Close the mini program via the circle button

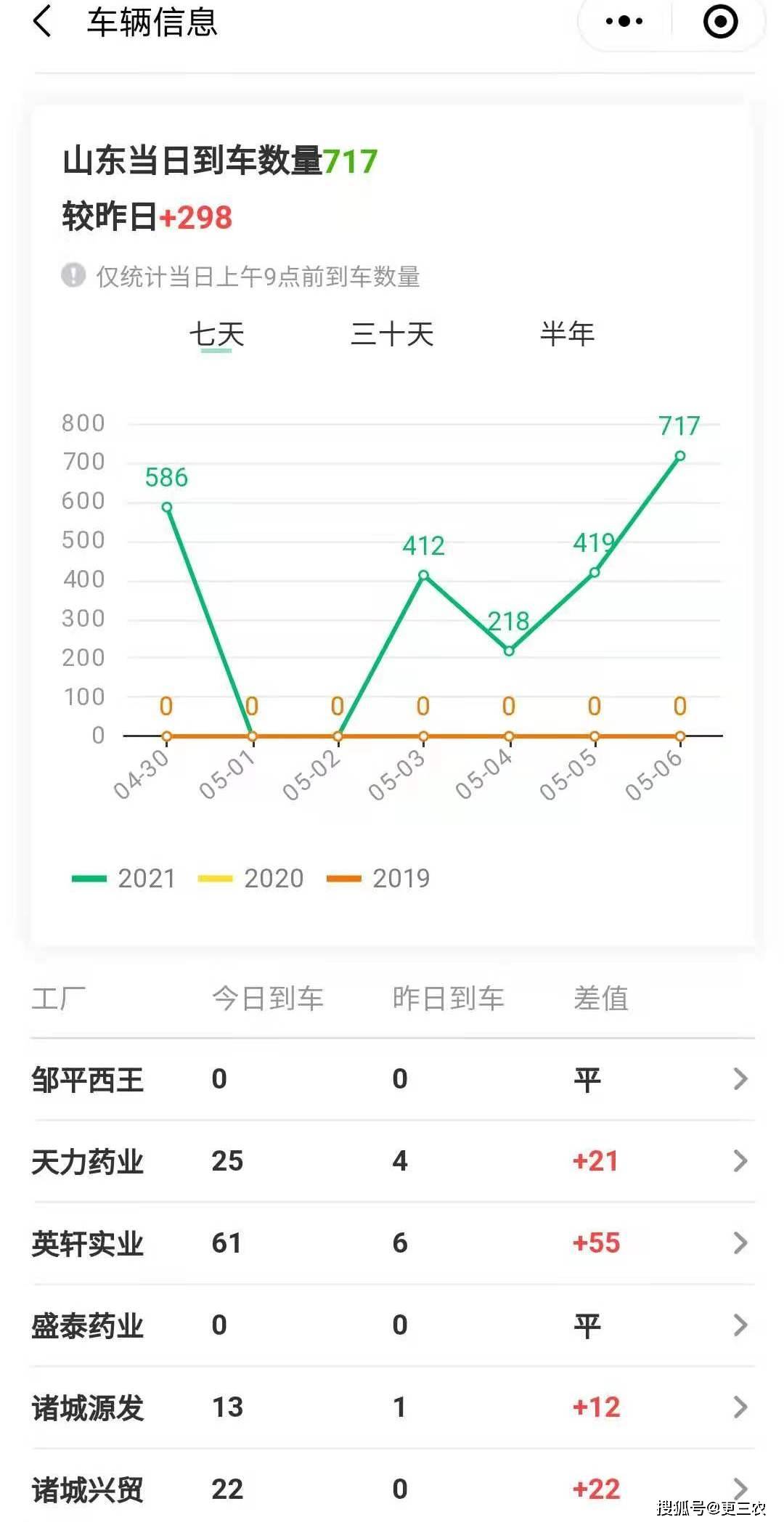pyautogui.click(x=720, y=21)
